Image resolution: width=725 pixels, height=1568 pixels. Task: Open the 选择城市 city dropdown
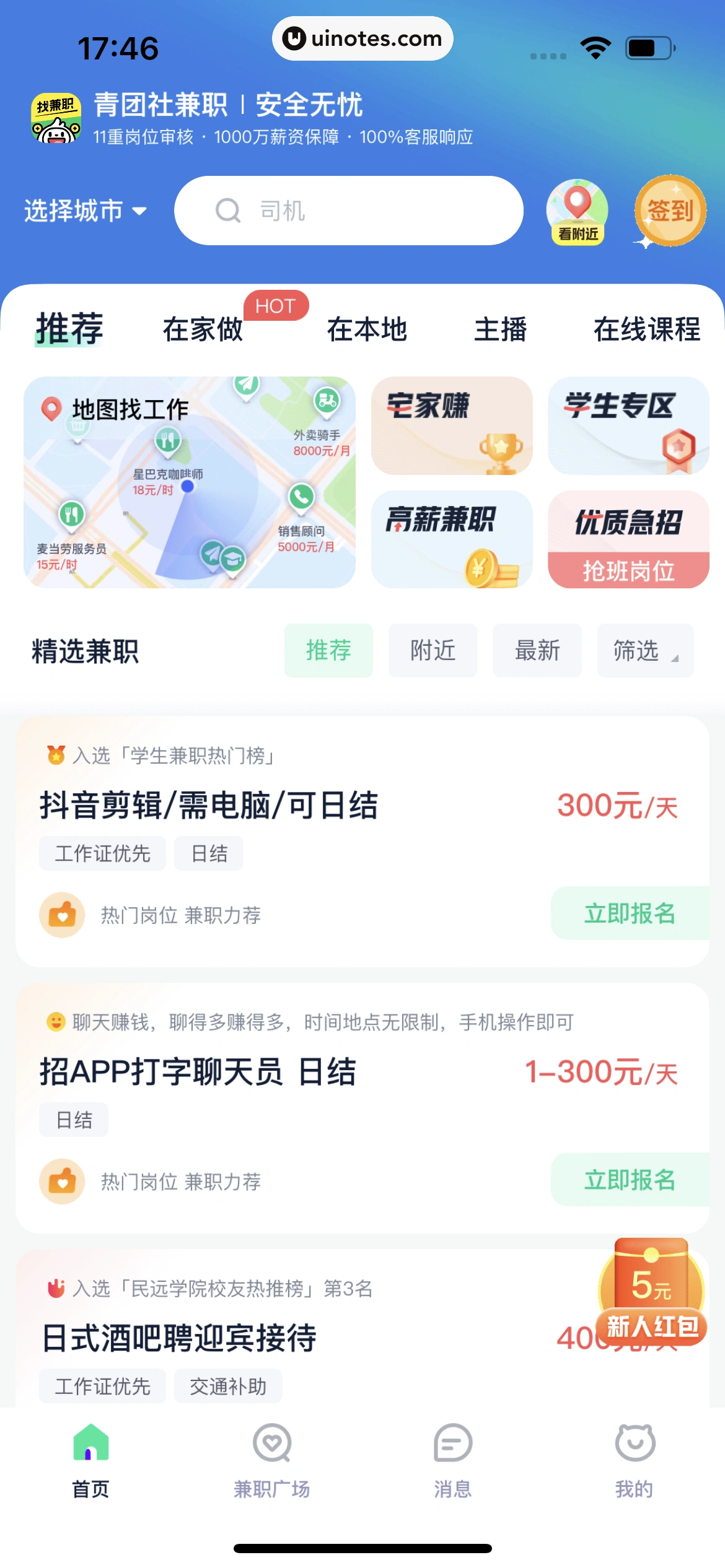coord(85,211)
